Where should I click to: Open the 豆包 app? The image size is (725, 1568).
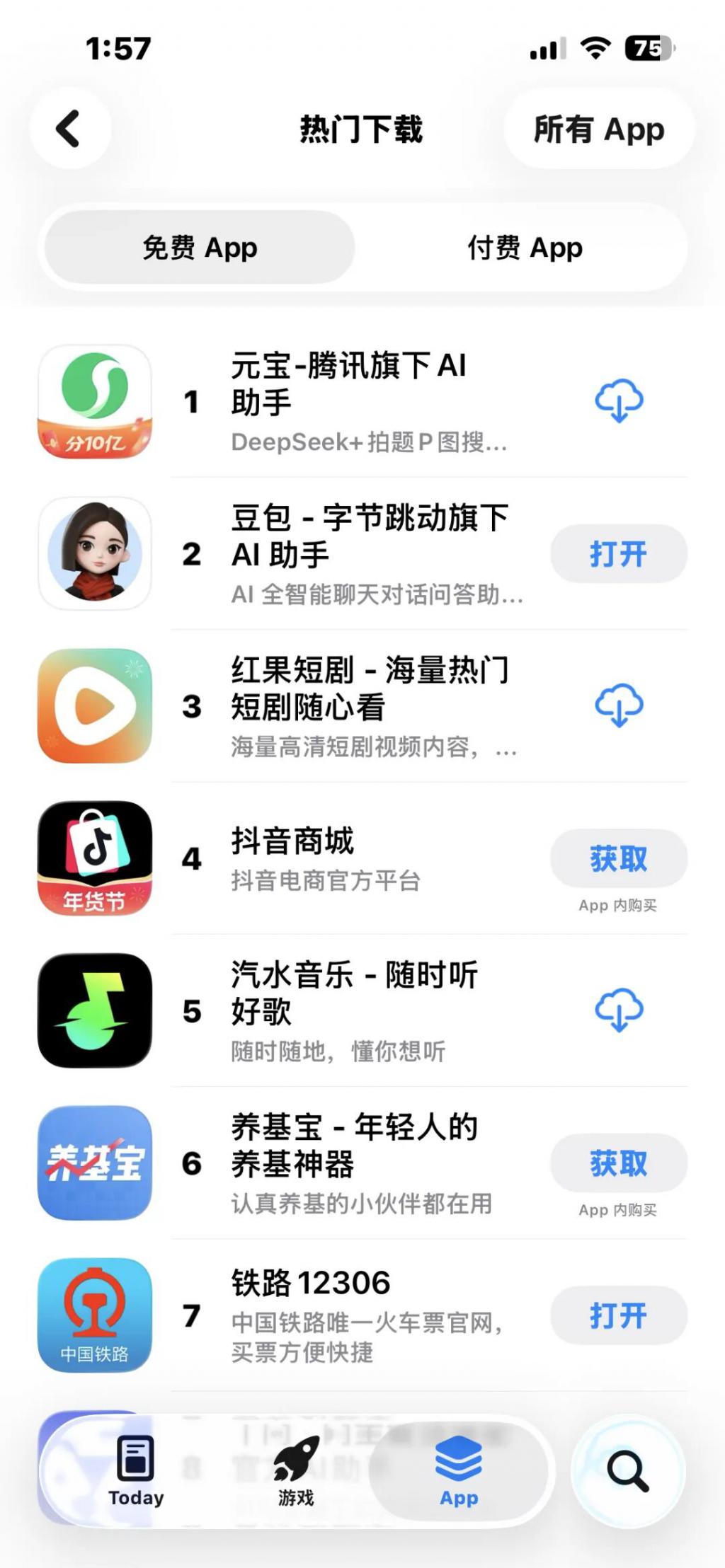tap(619, 554)
